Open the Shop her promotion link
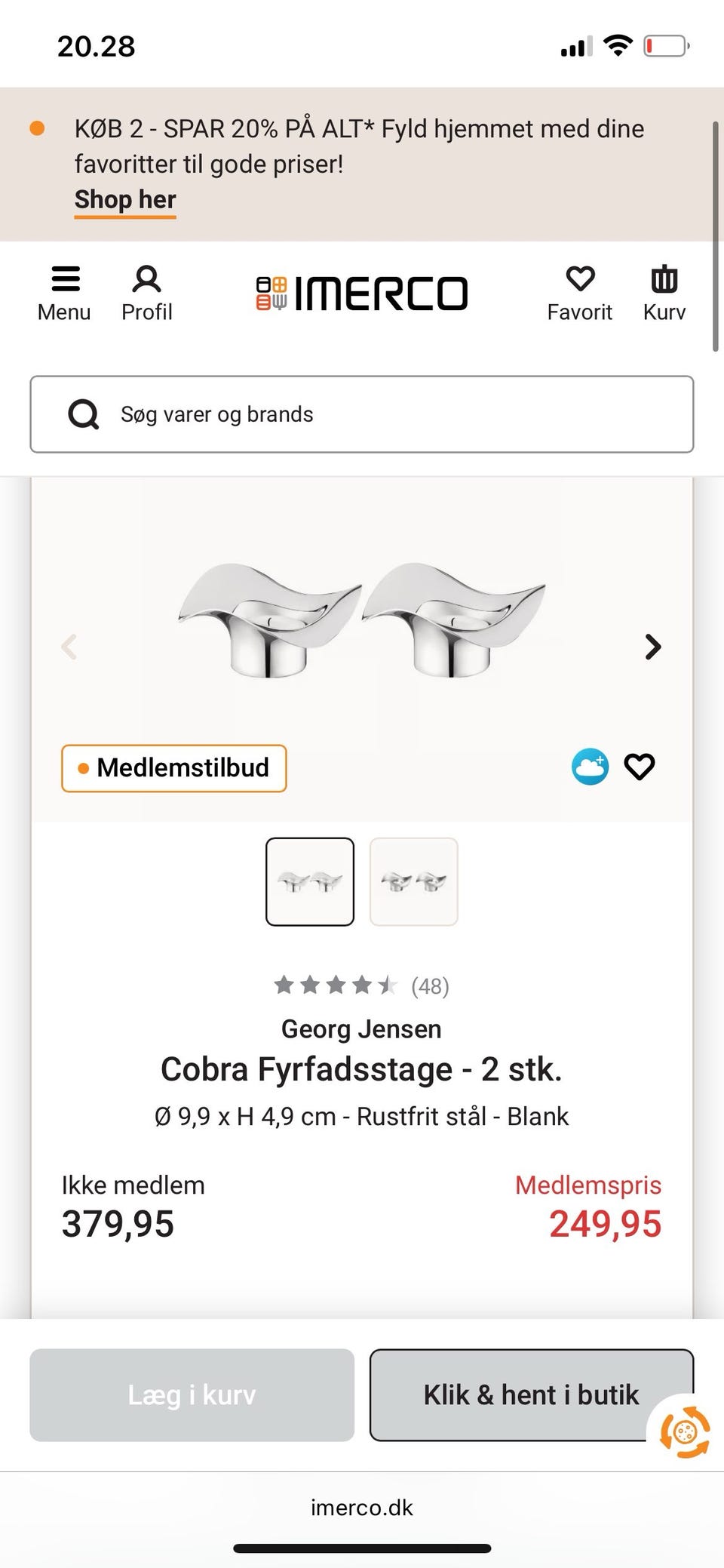This screenshot has height=1568, width=724. [x=124, y=199]
